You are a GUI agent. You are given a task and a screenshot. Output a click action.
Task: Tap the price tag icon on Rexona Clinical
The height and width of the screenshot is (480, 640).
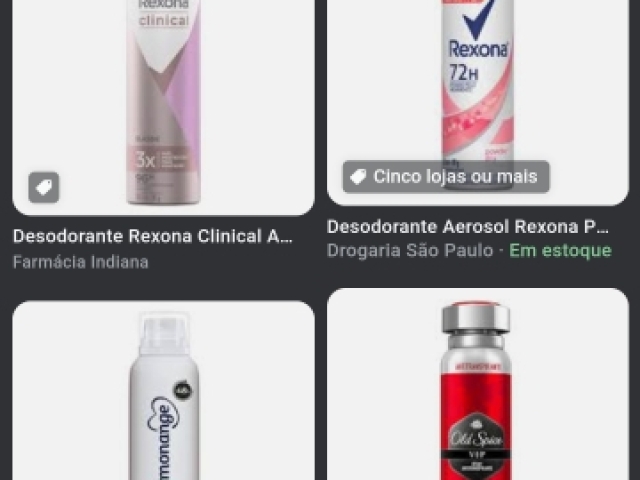click(x=44, y=187)
